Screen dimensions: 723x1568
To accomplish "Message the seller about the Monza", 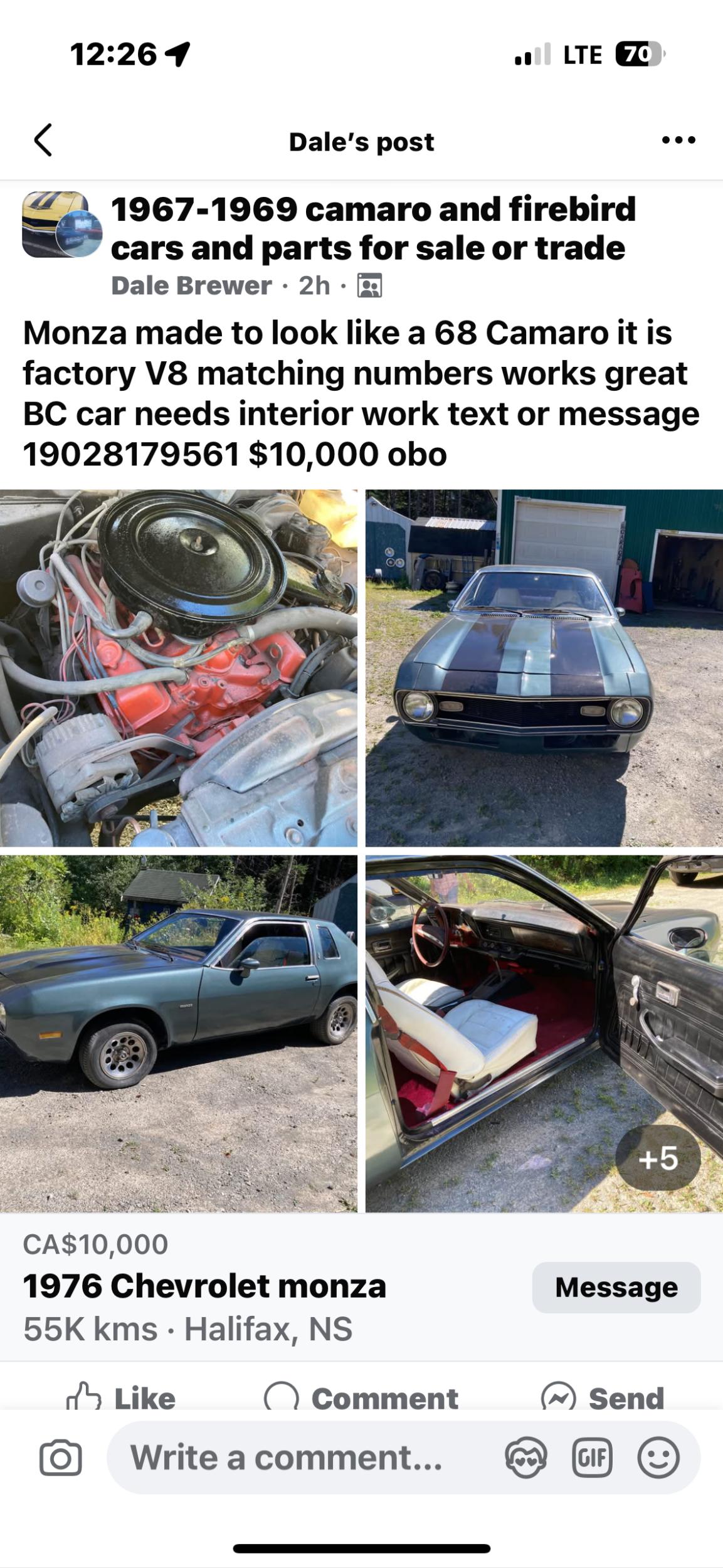I will (616, 1288).
